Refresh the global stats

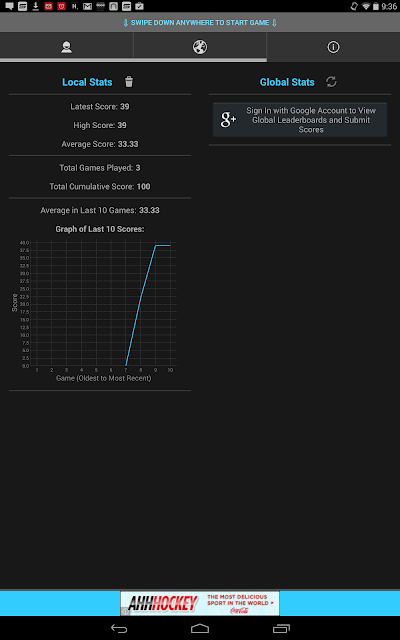pos(331,82)
